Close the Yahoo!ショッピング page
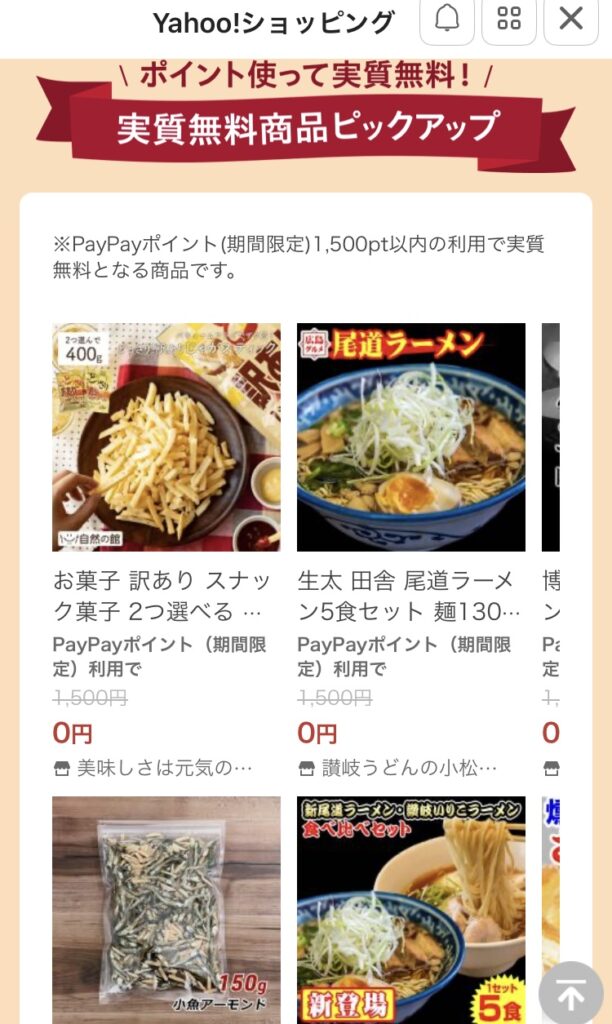The width and height of the screenshot is (612, 1024). [571, 20]
